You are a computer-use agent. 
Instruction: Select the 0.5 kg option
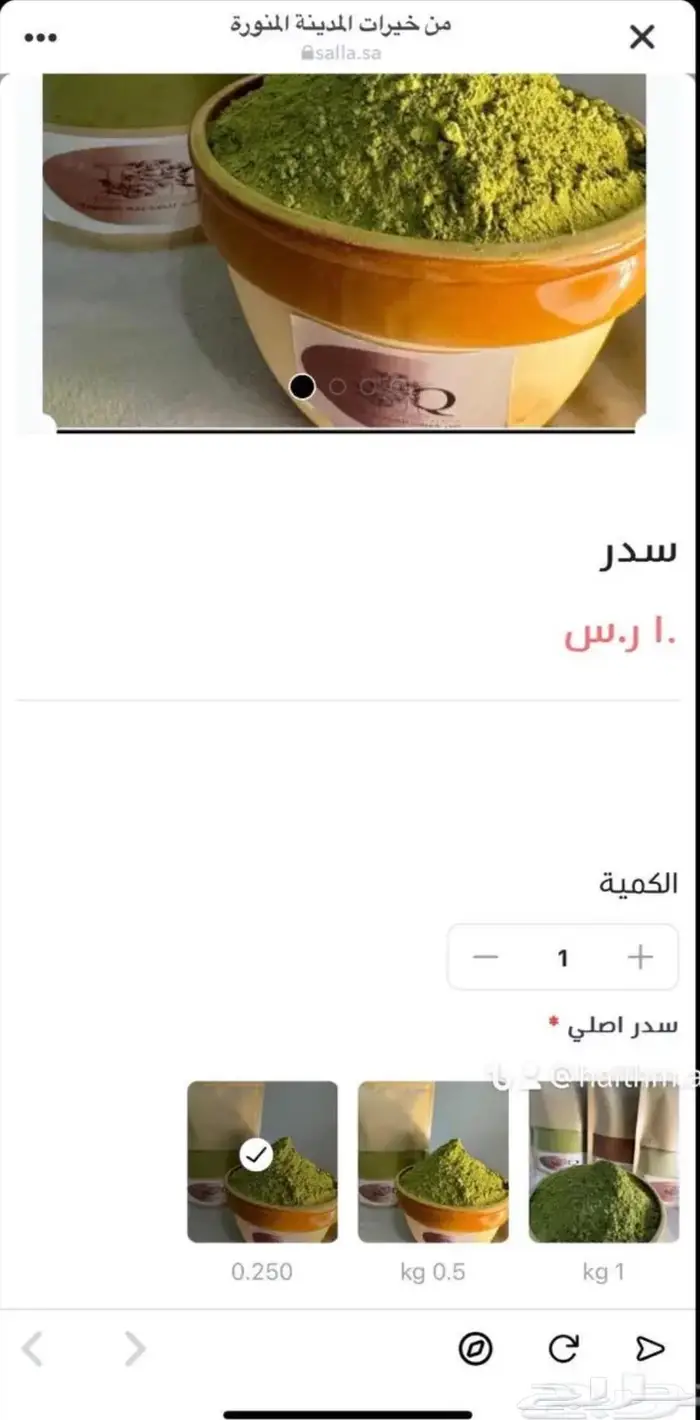coord(433,1162)
